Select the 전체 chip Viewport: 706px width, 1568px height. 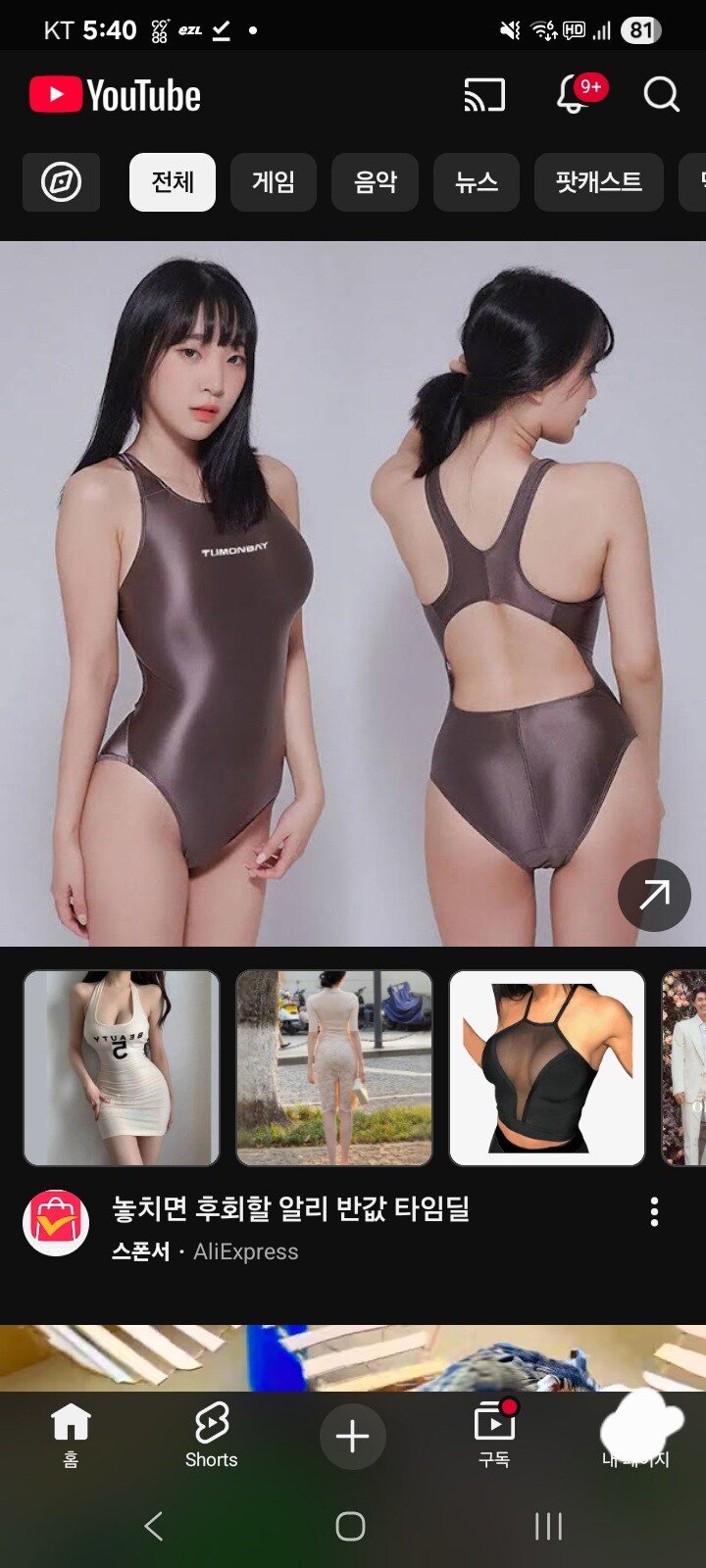(x=173, y=182)
